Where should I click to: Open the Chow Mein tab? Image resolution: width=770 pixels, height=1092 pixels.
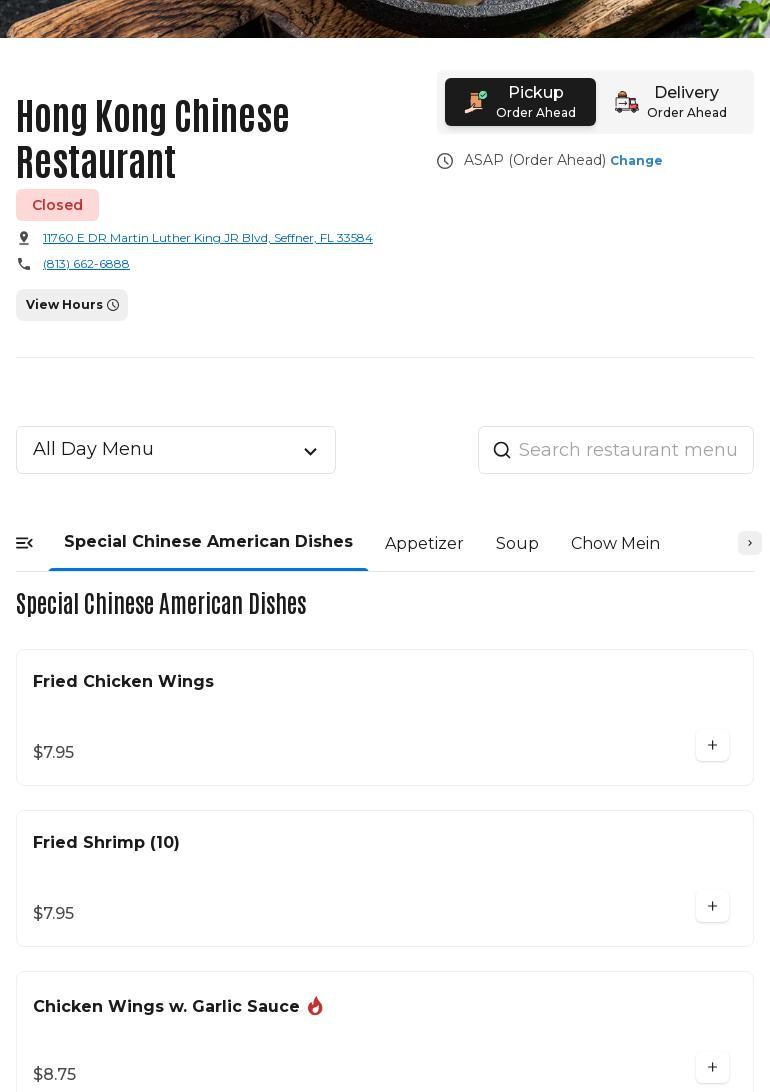615,543
